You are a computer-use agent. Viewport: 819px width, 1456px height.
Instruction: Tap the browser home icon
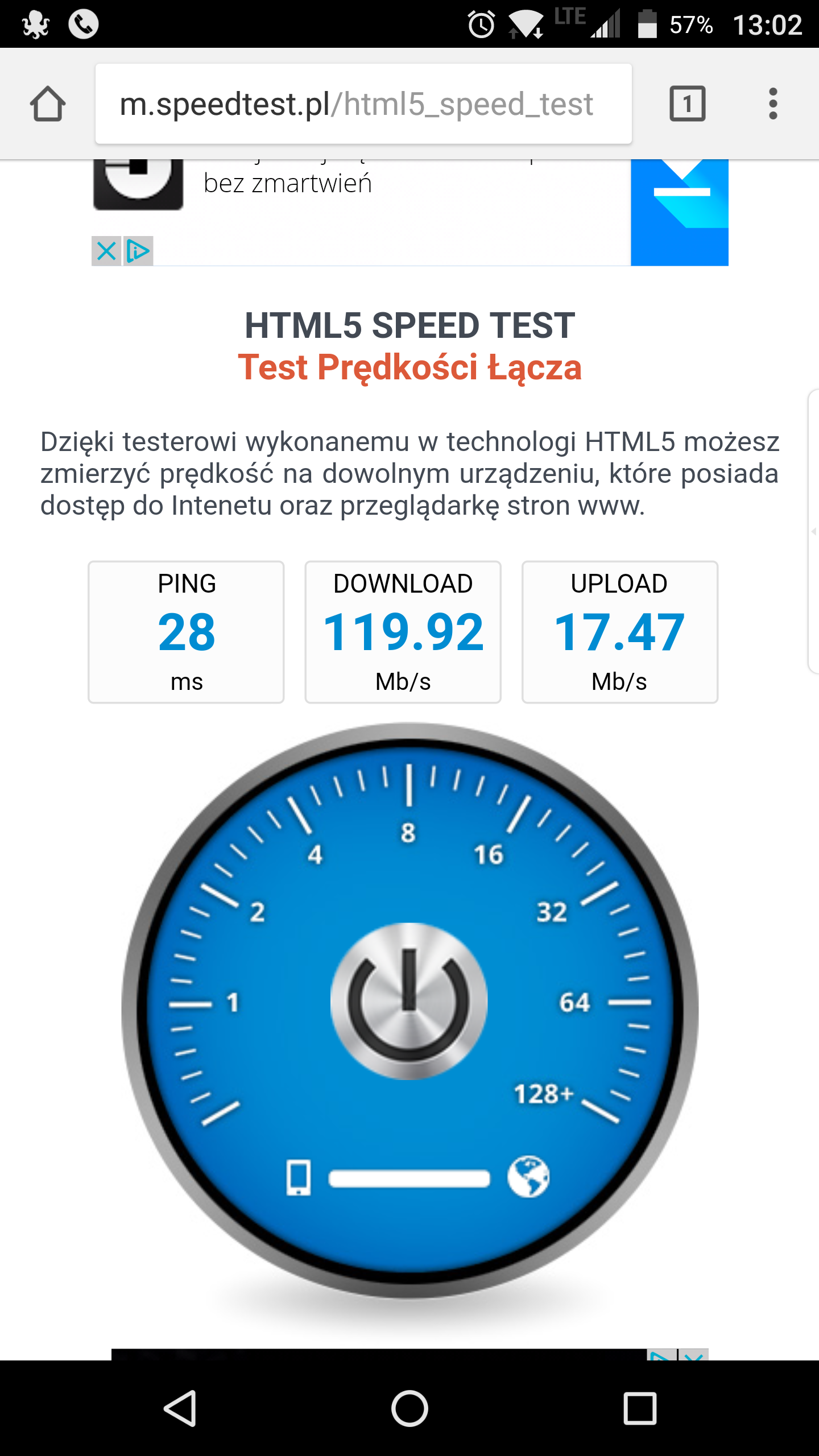point(48,104)
